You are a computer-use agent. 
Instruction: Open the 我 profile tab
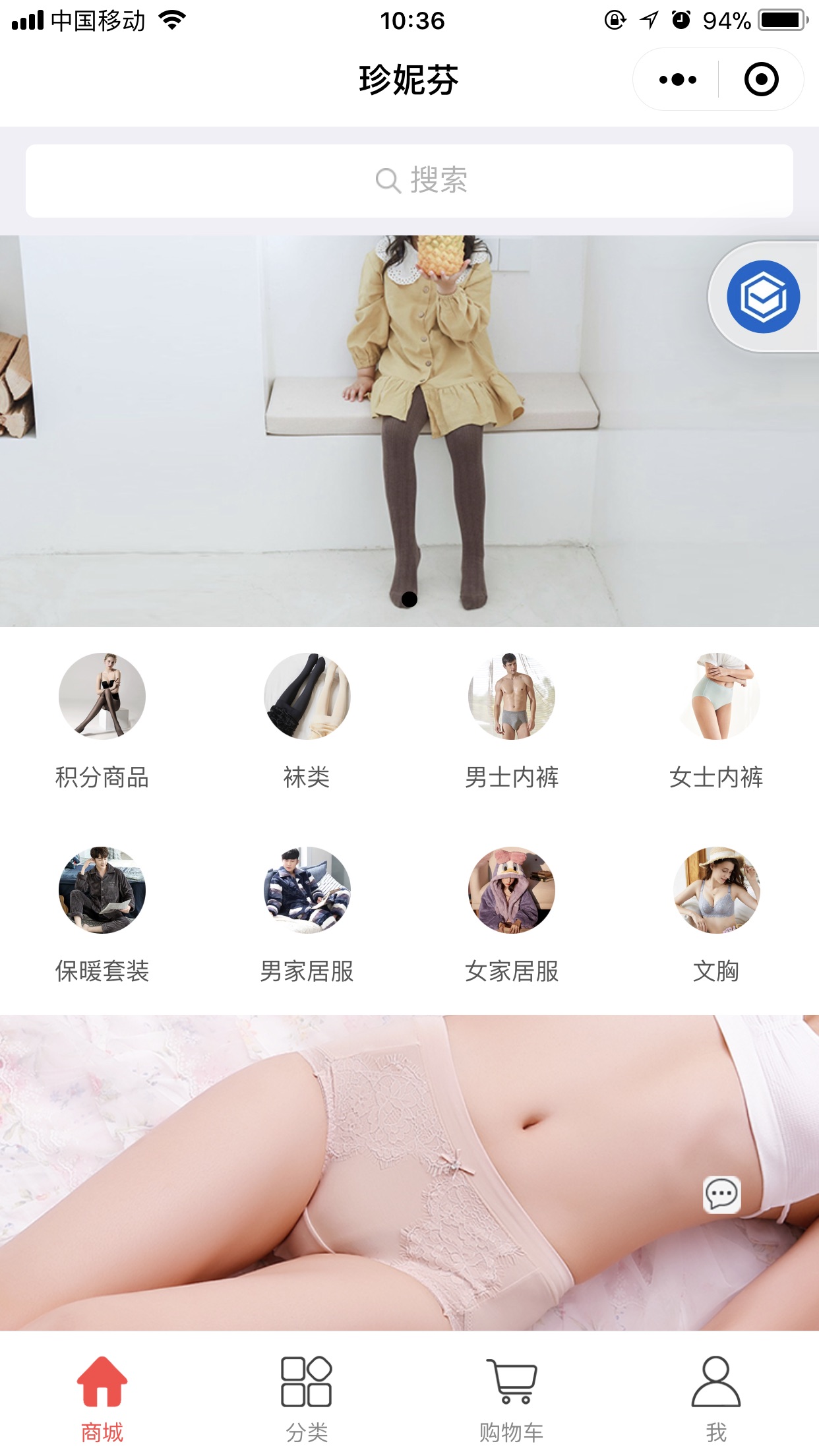click(x=716, y=1398)
